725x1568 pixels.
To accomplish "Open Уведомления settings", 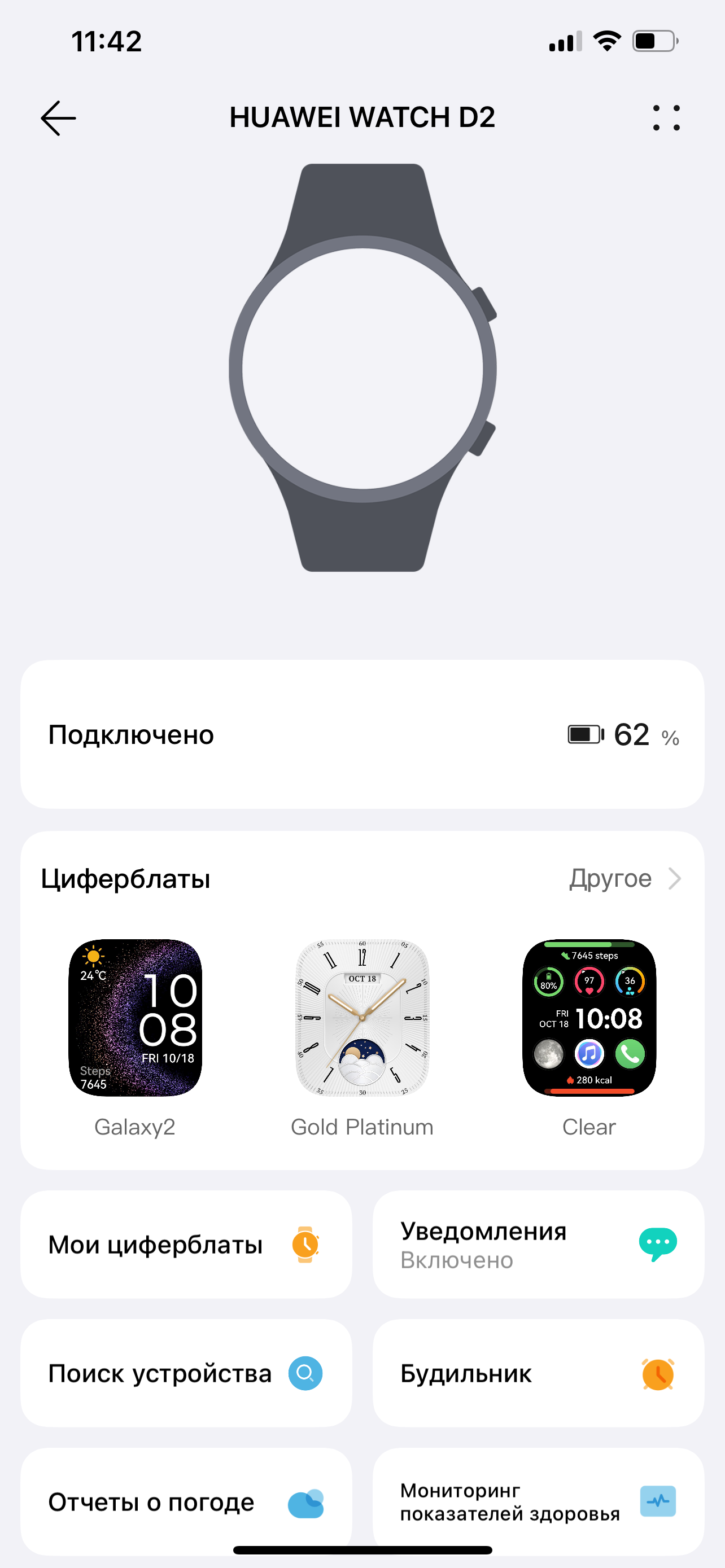I will [538, 1245].
